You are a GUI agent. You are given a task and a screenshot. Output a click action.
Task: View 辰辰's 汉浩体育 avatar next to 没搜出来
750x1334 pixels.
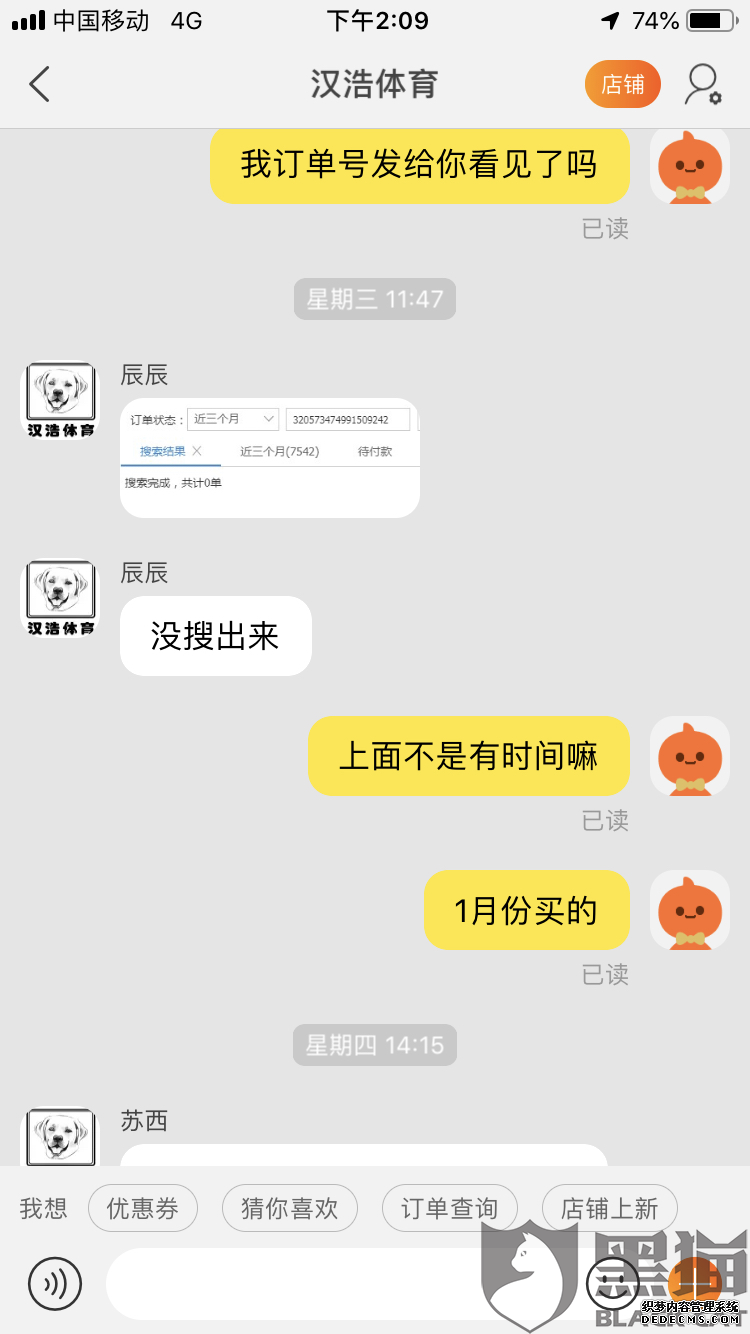[x=60, y=598]
